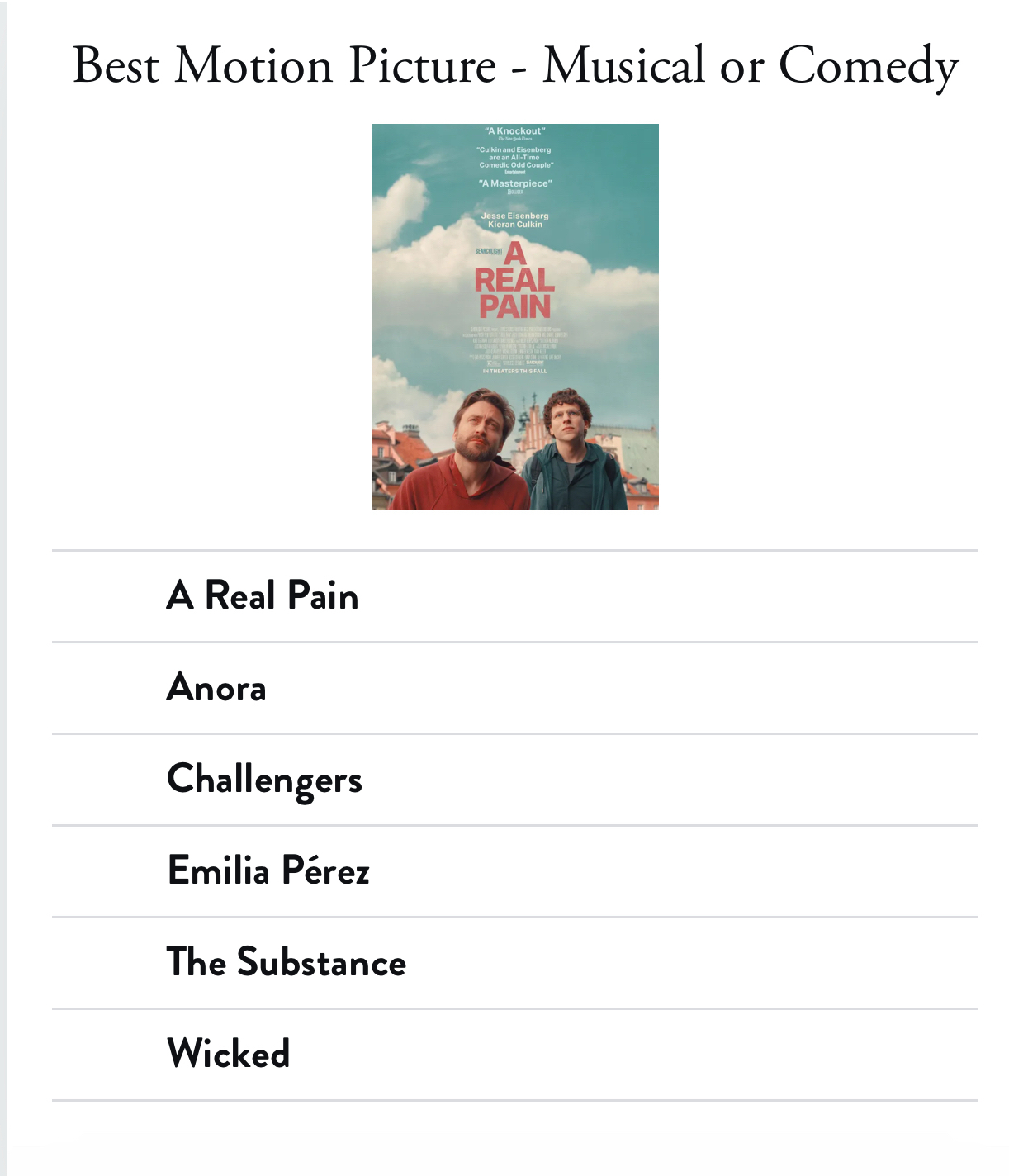
Task: Choose The Substance nominee
Action: pos(287,962)
